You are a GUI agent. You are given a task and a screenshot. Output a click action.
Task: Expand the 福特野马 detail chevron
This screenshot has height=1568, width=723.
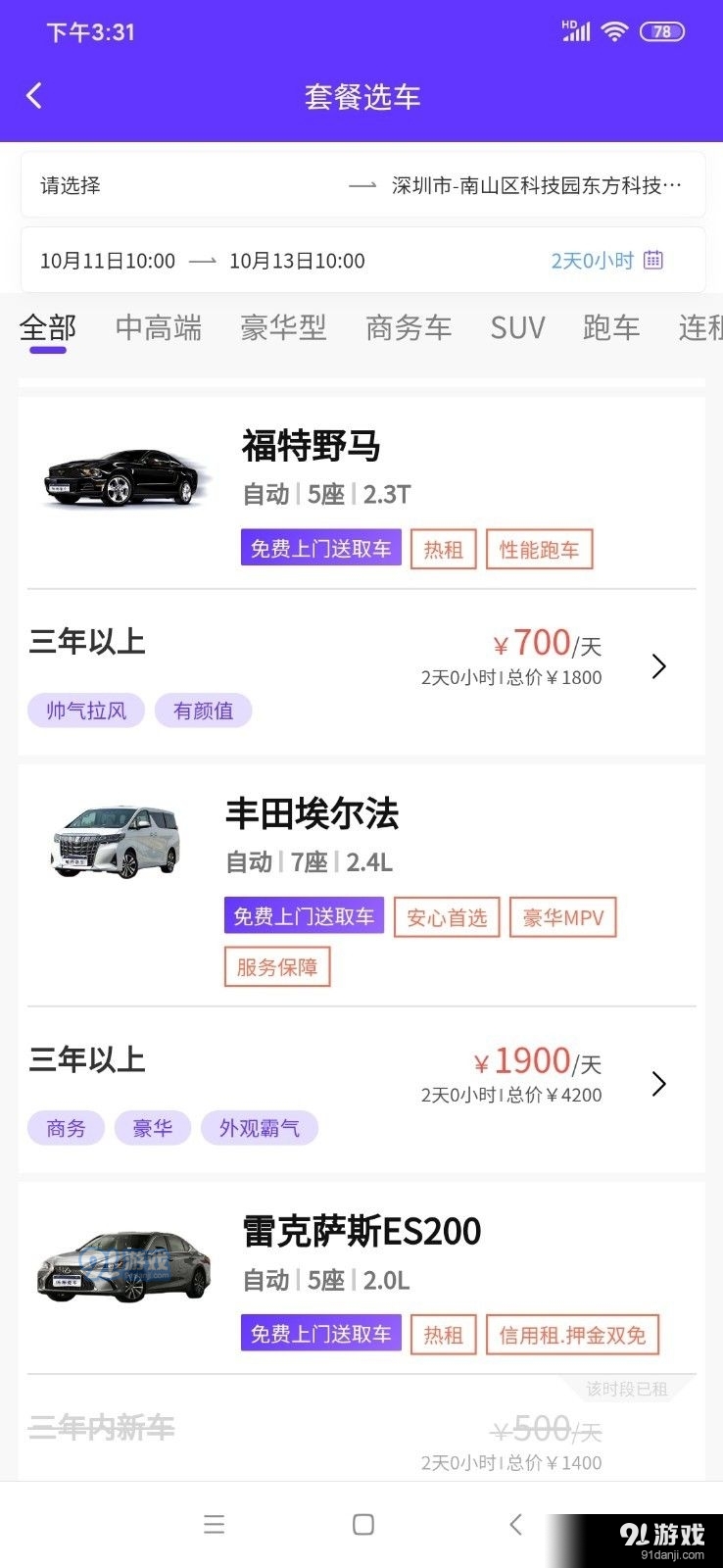click(x=658, y=666)
